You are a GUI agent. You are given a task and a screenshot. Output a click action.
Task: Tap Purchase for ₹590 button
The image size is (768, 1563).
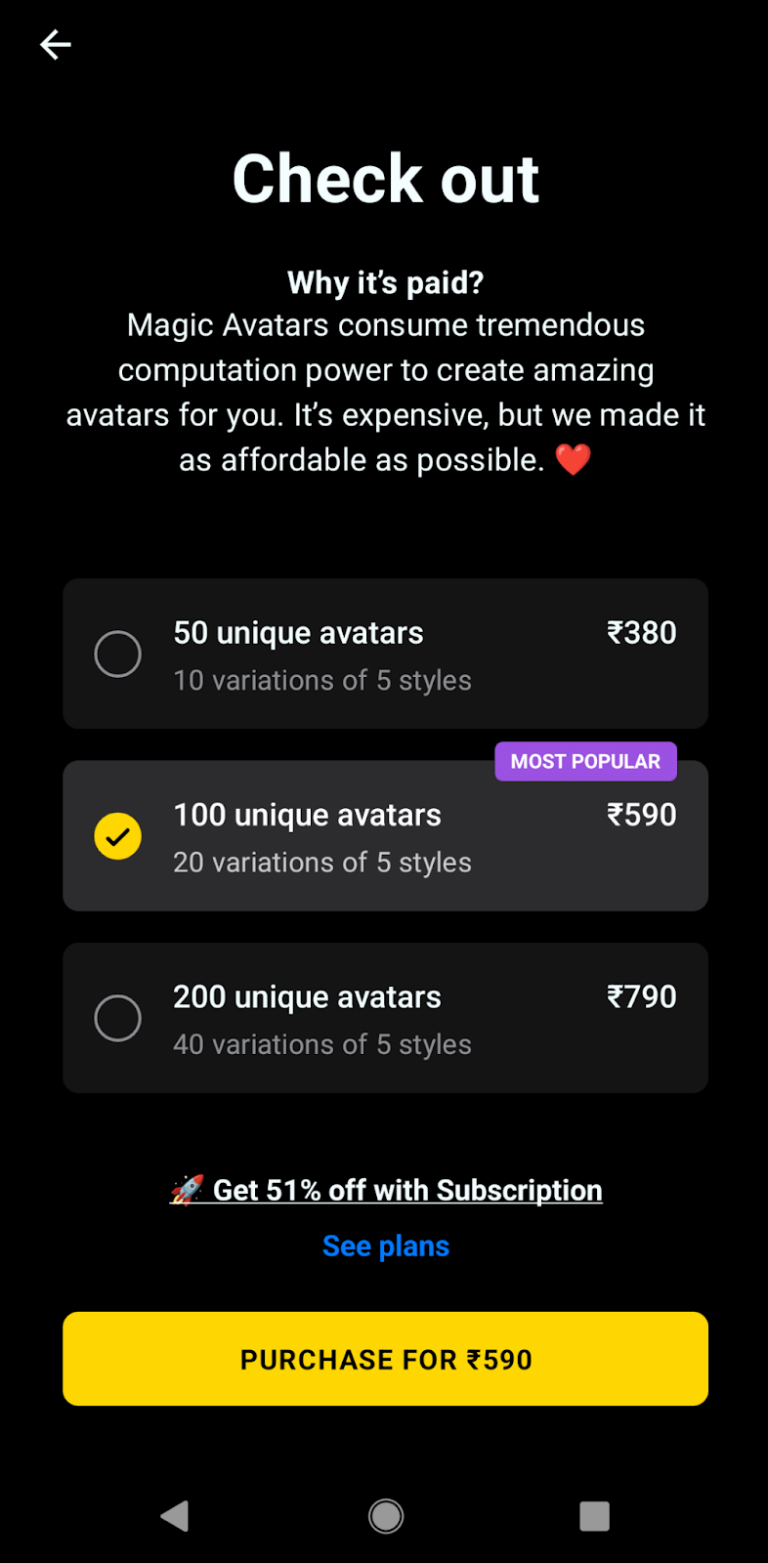point(386,1359)
